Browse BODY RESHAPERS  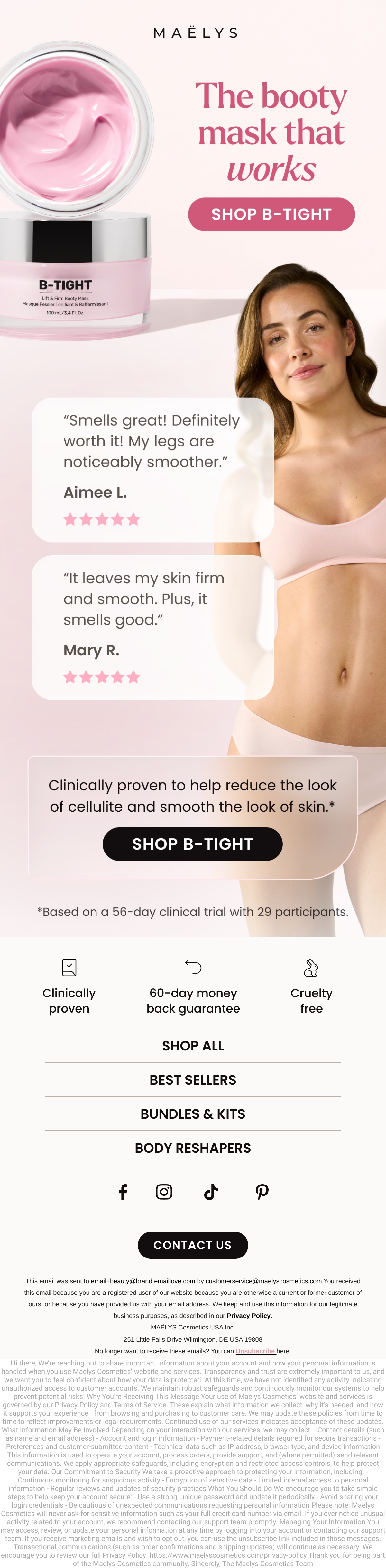[193, 1148]
